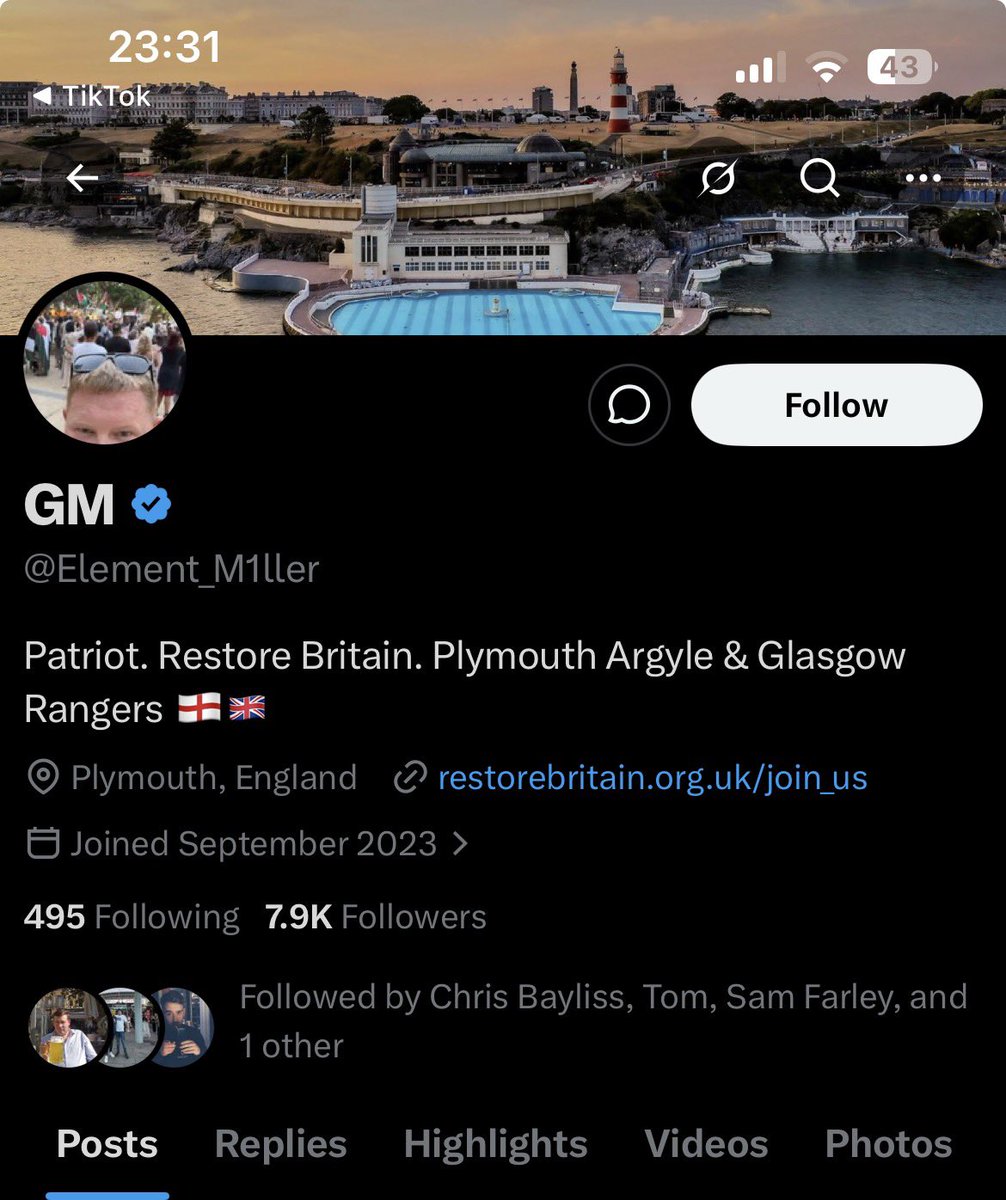Message GM with the chat bubble
Viewport: 1006px width, 1200px height.
[x=629, y=405]
